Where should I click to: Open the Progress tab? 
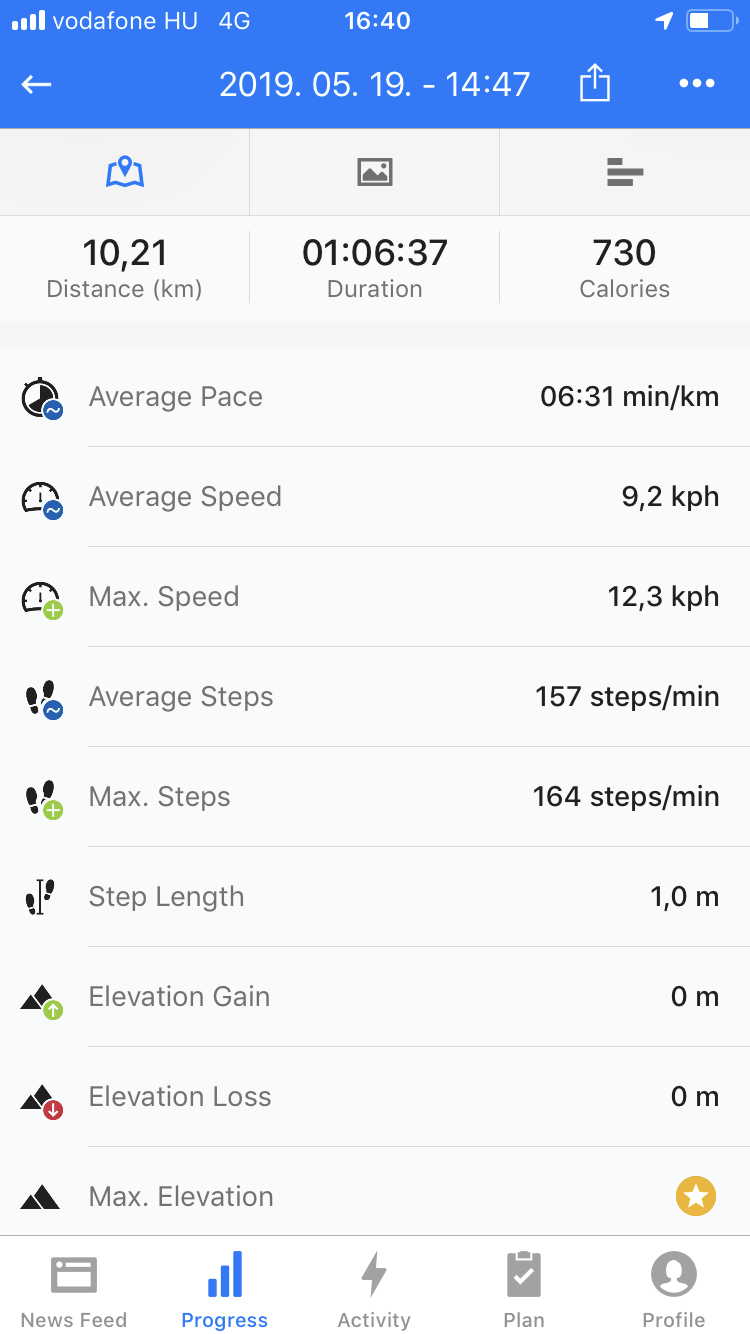[225, 1290]
